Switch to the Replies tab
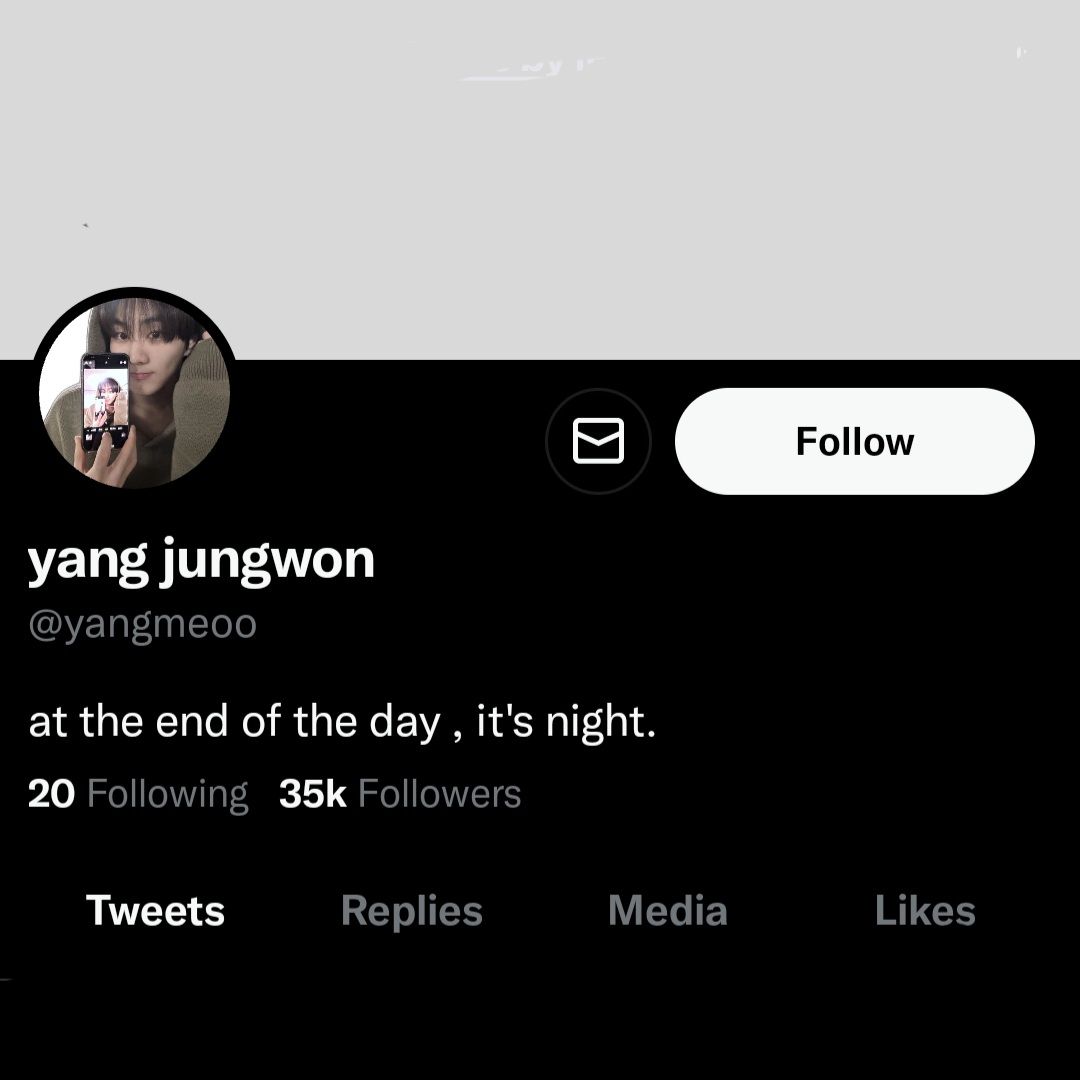The height and width of the screenshot is (1080, 1080). click(411, 911)
